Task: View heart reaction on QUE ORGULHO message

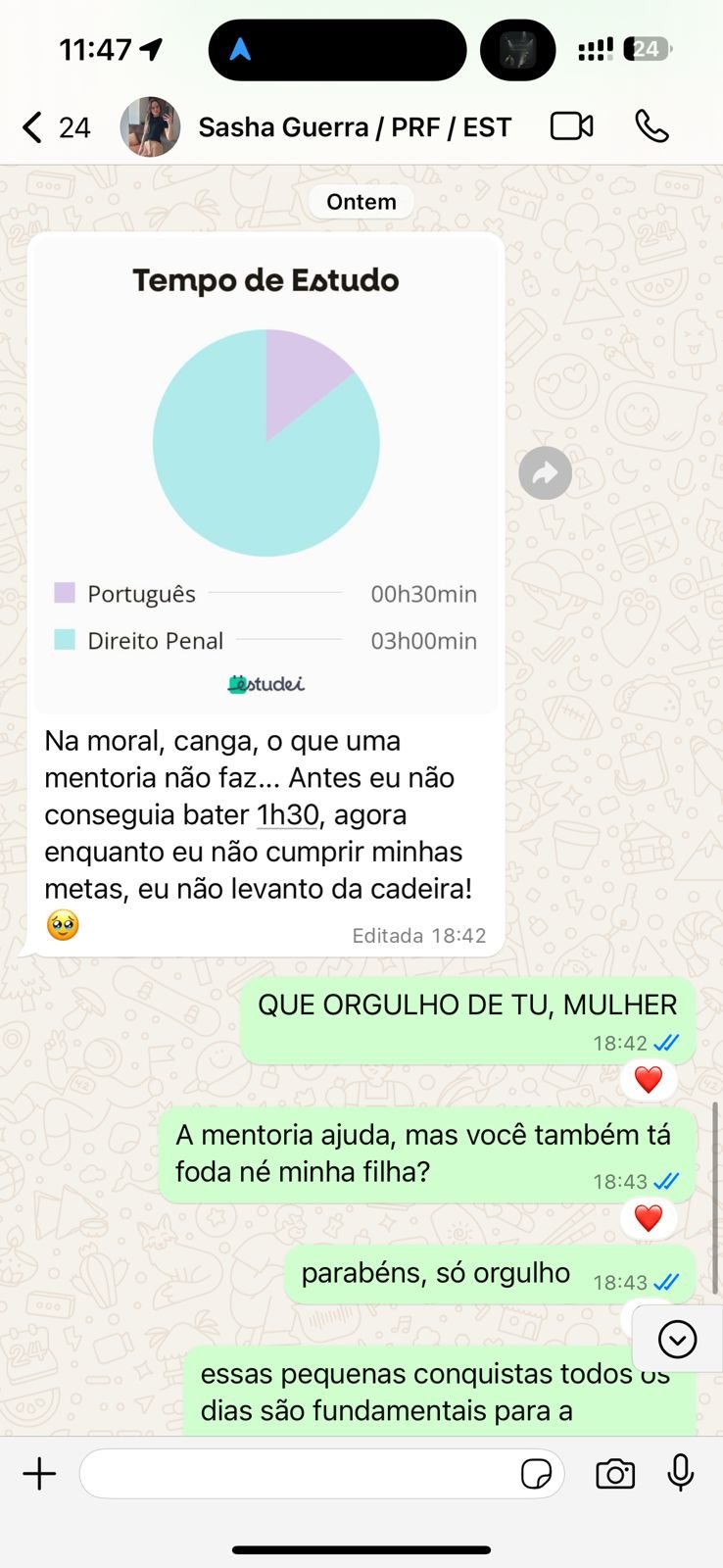Action: [649, 1080]
